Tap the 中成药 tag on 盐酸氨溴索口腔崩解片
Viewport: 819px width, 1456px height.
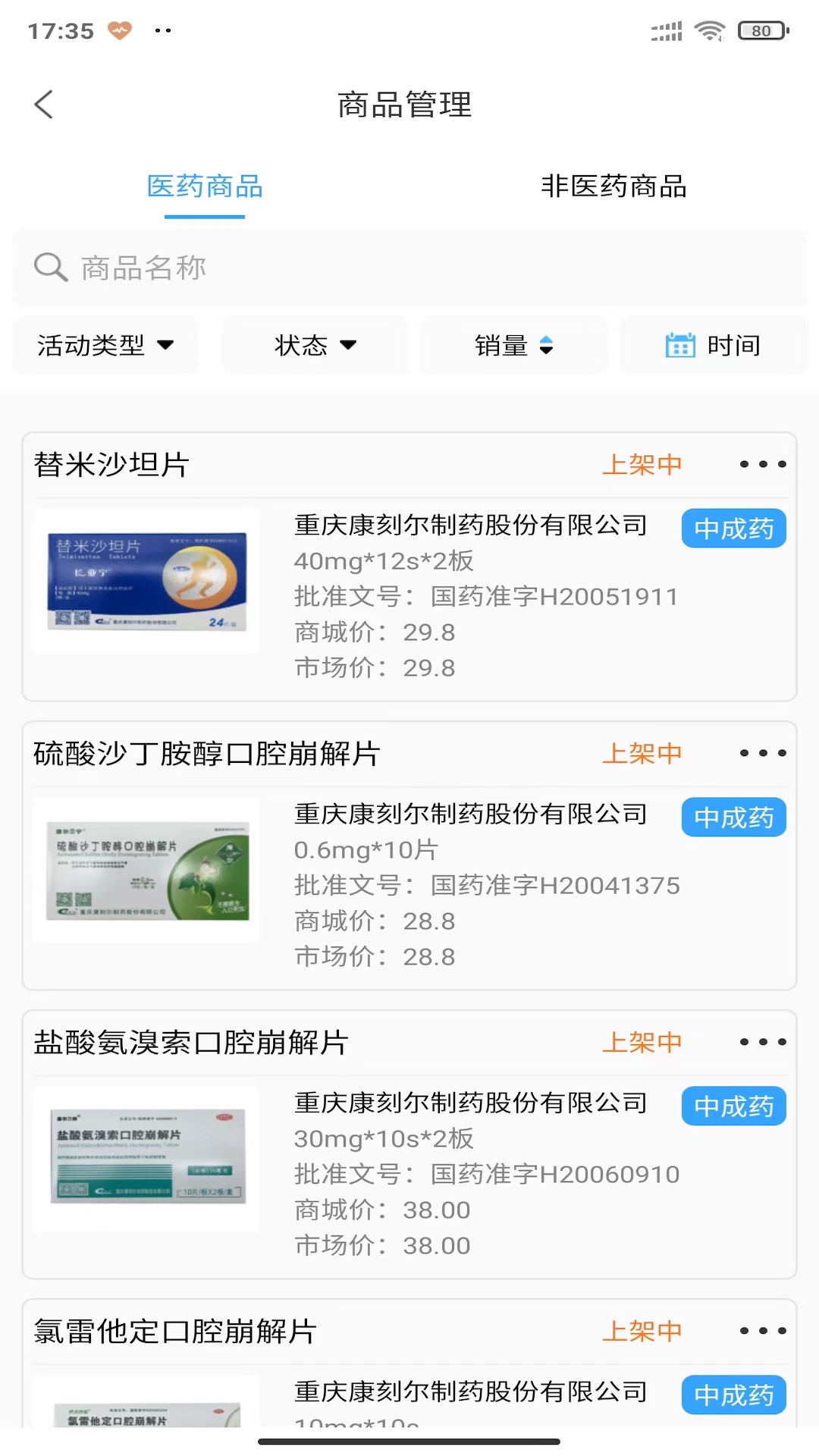click(733, 1106)
